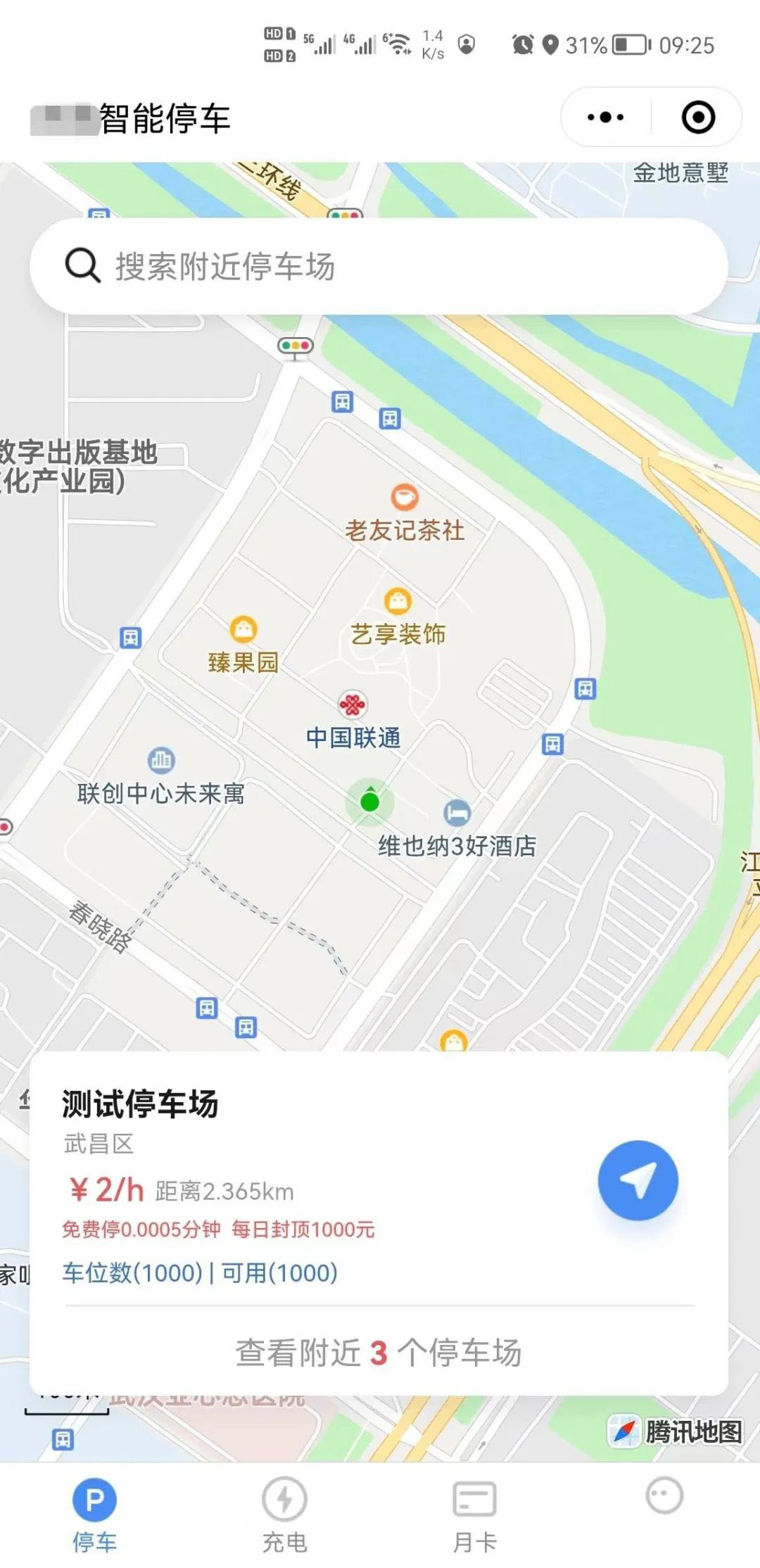The width and height of the screenshot is (760, 1568).
Task: Open the mini program more options menu
Action: tap(605, 118)
